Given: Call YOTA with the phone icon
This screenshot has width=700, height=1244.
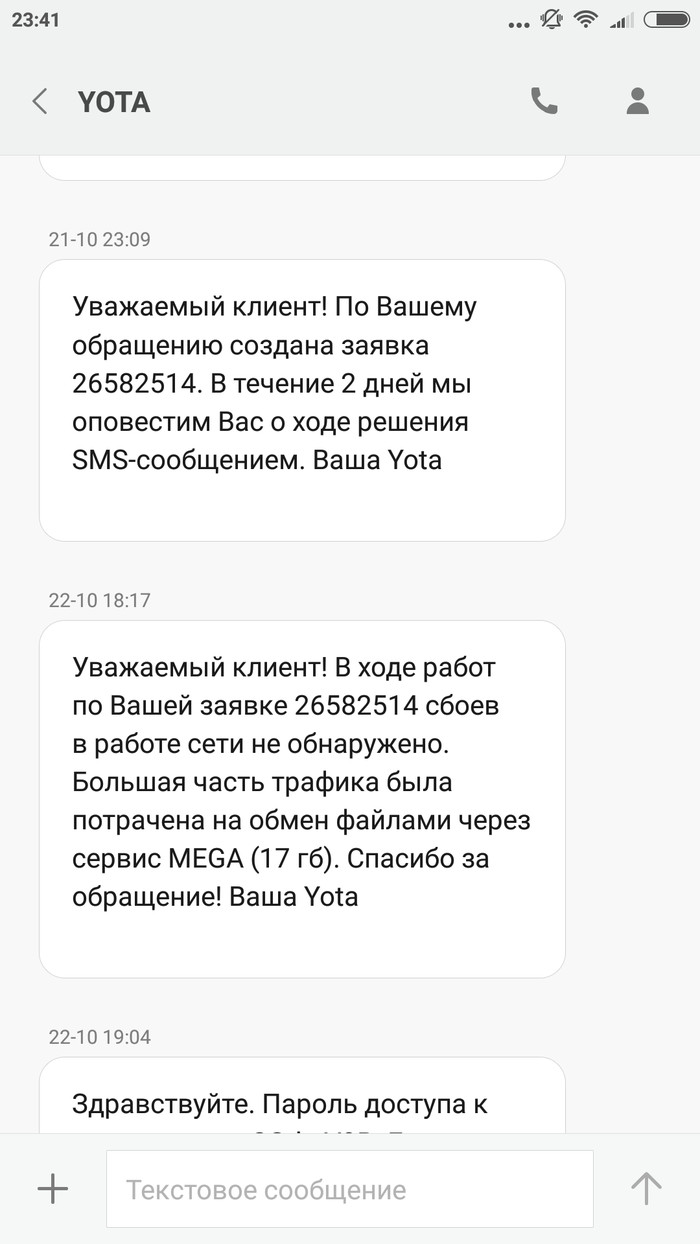Looking at the screenshot, I should [544, 101].
